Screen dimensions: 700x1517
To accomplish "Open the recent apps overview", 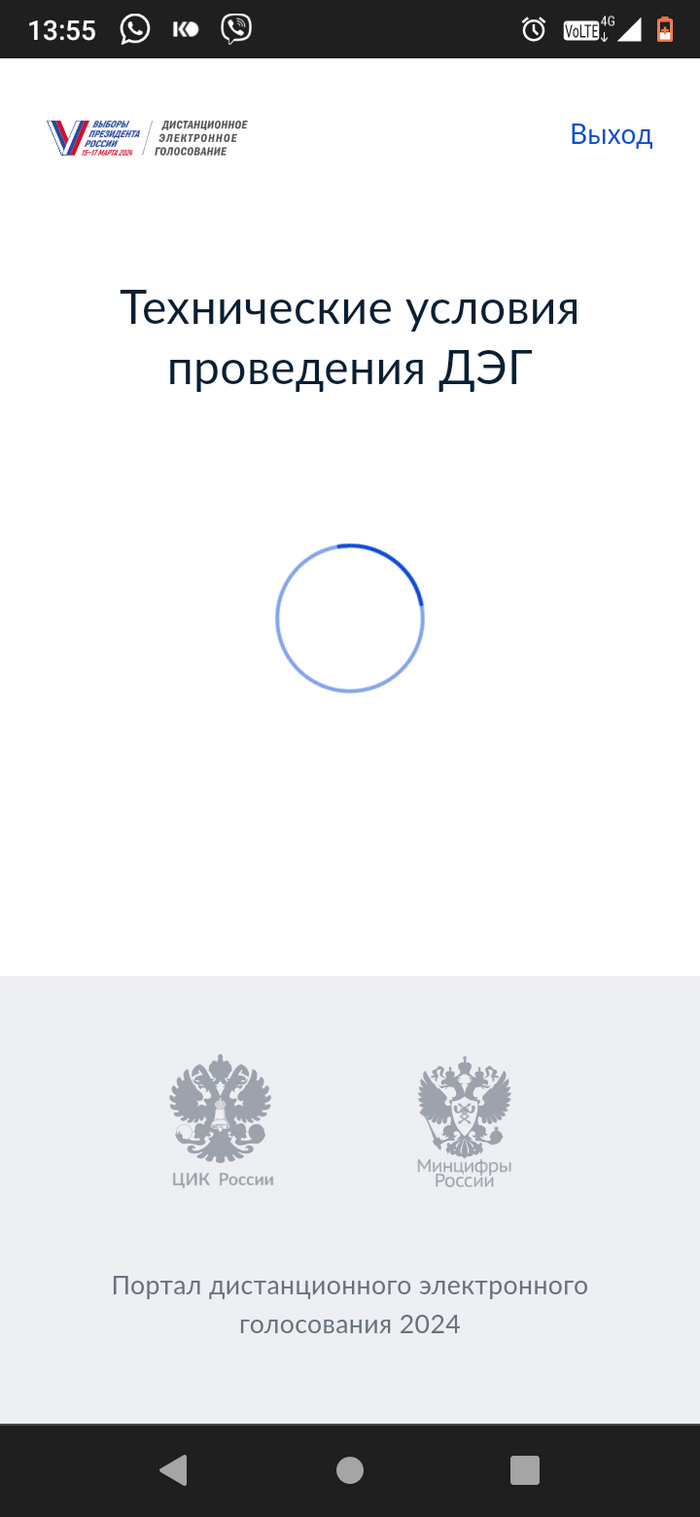I will coord(525,1469).
